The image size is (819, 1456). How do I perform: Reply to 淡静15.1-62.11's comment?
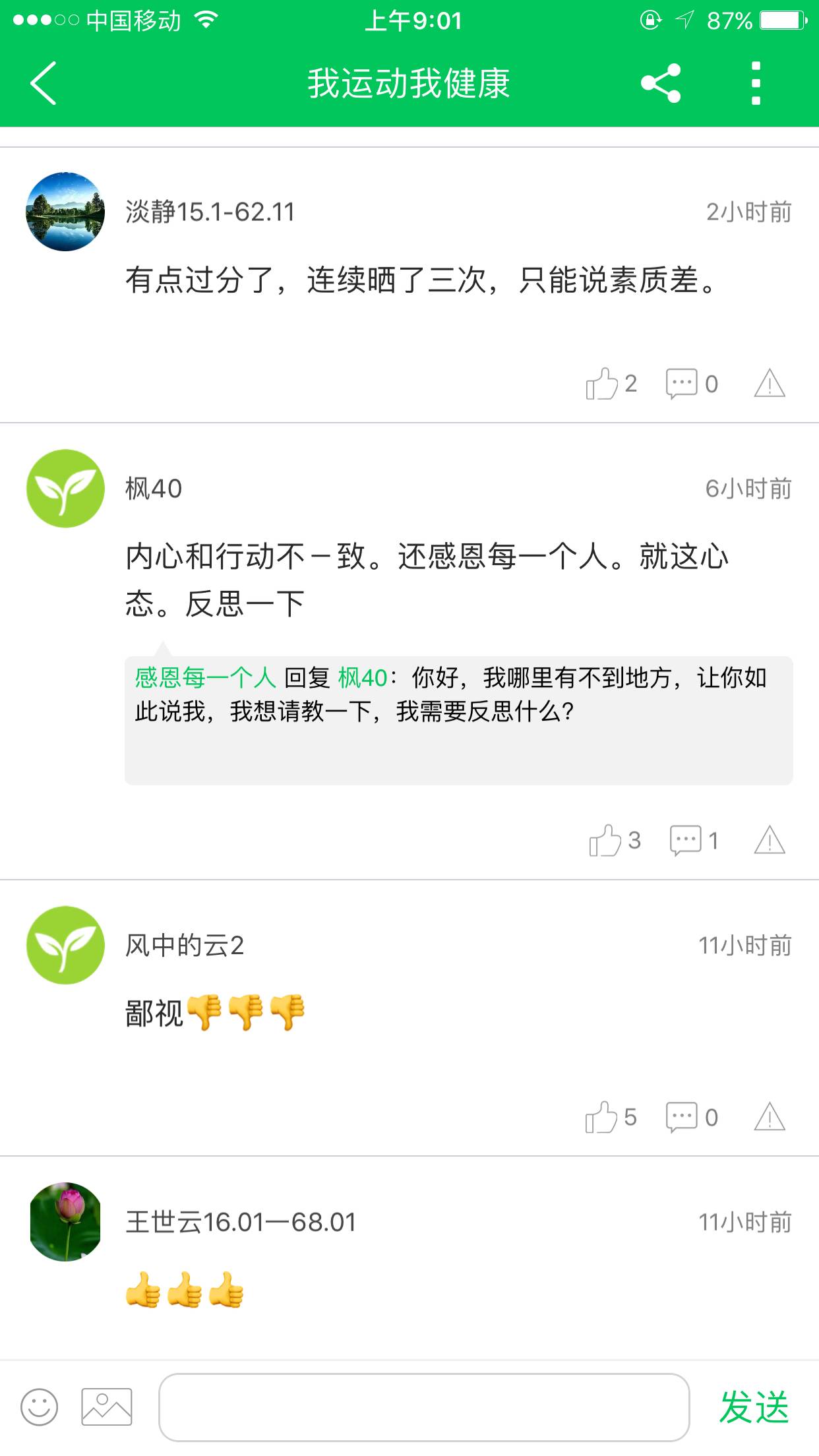(x=682, y=383)
